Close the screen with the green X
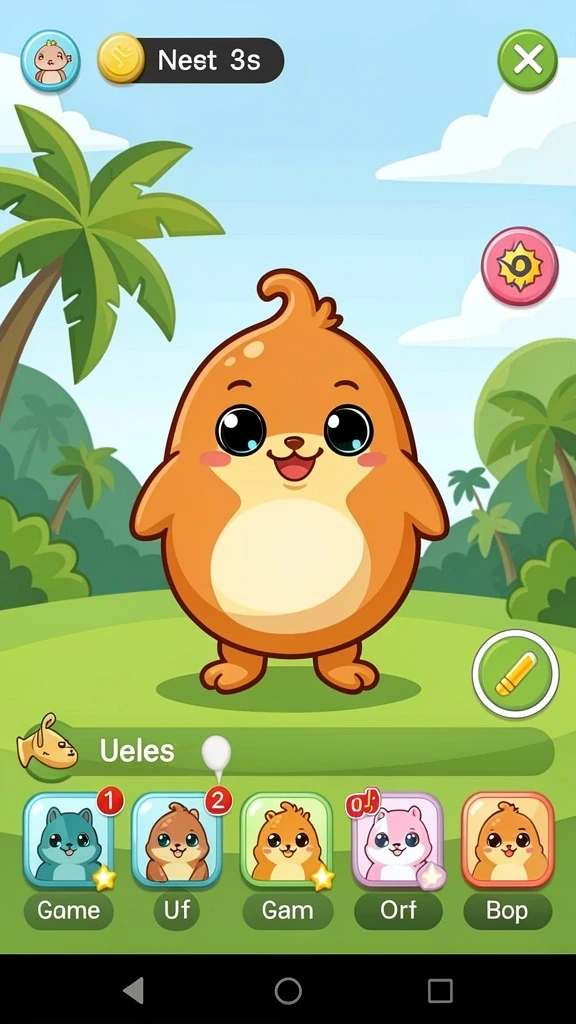 pos(528,60)
